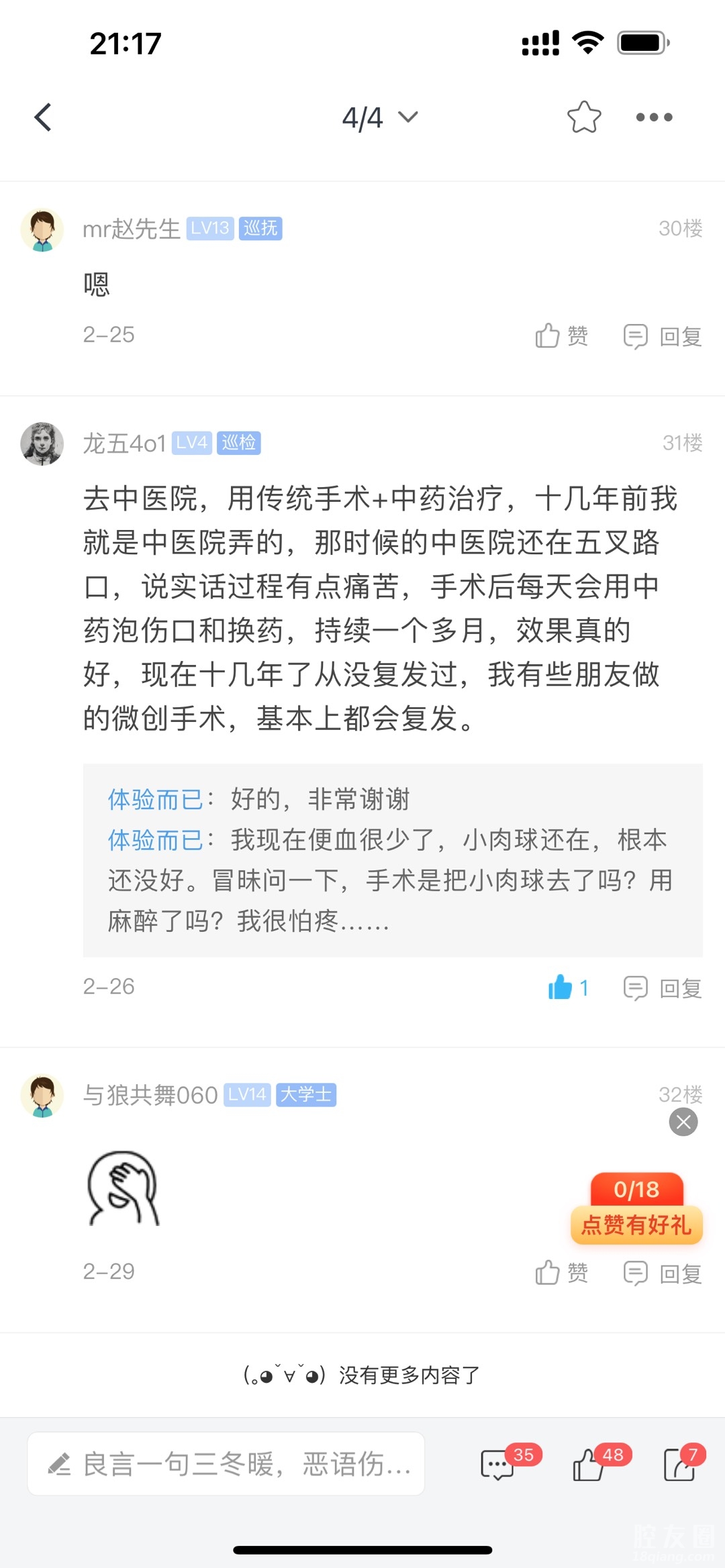Reply to 与狼共舞060's comment
The image size is (725, 1568).
coord(663,1272)
